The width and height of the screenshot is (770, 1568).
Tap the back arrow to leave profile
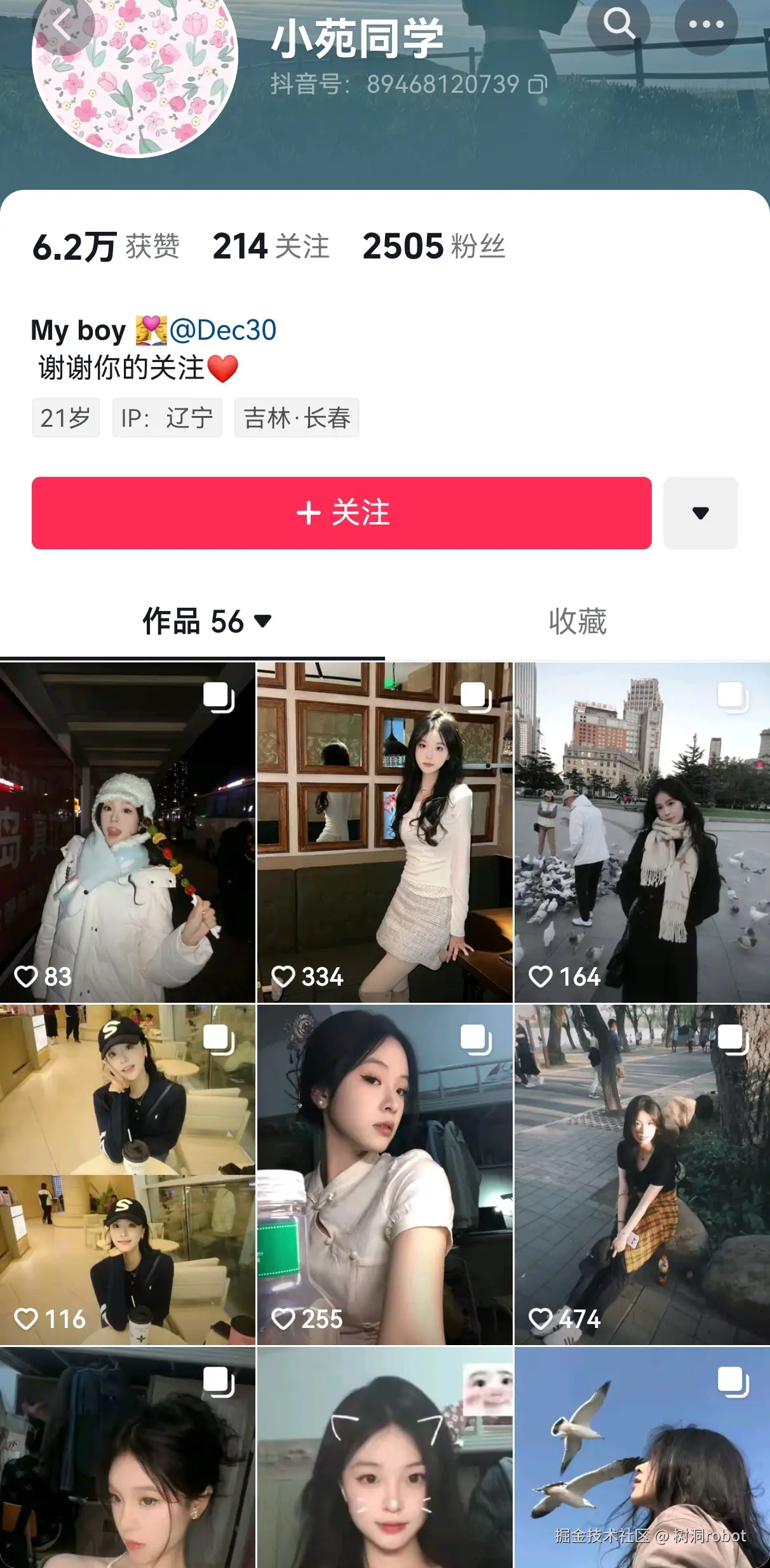coord(64,25)
